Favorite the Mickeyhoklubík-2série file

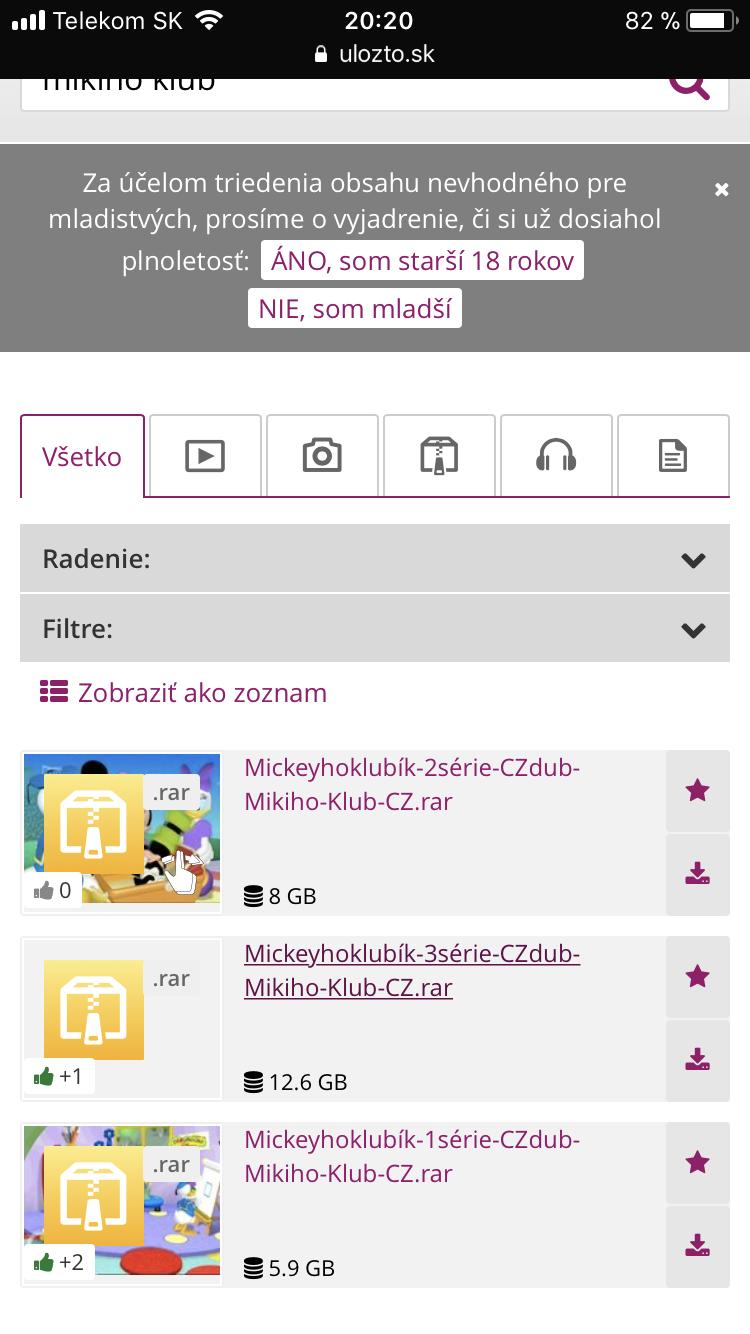(697, 791)
